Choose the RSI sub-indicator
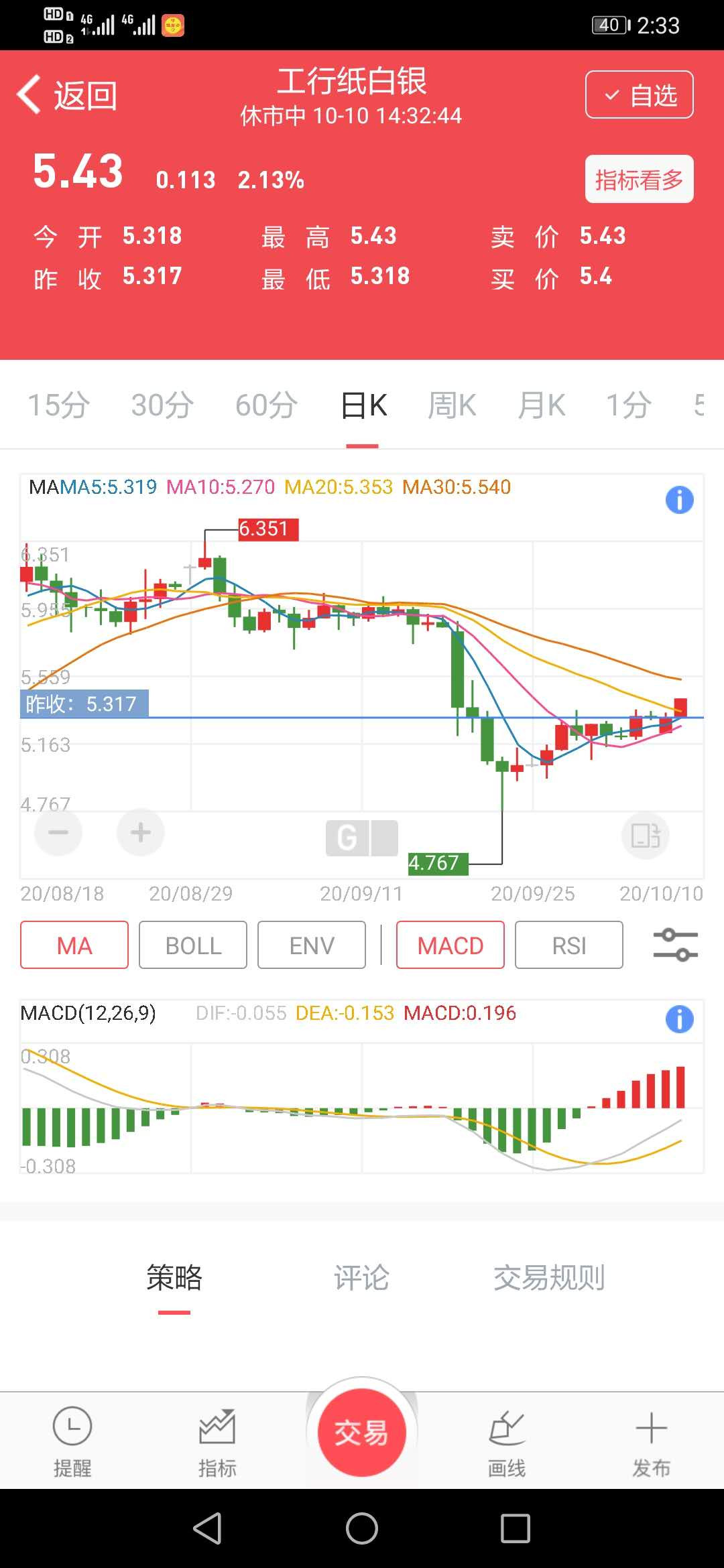 (568, 945)
